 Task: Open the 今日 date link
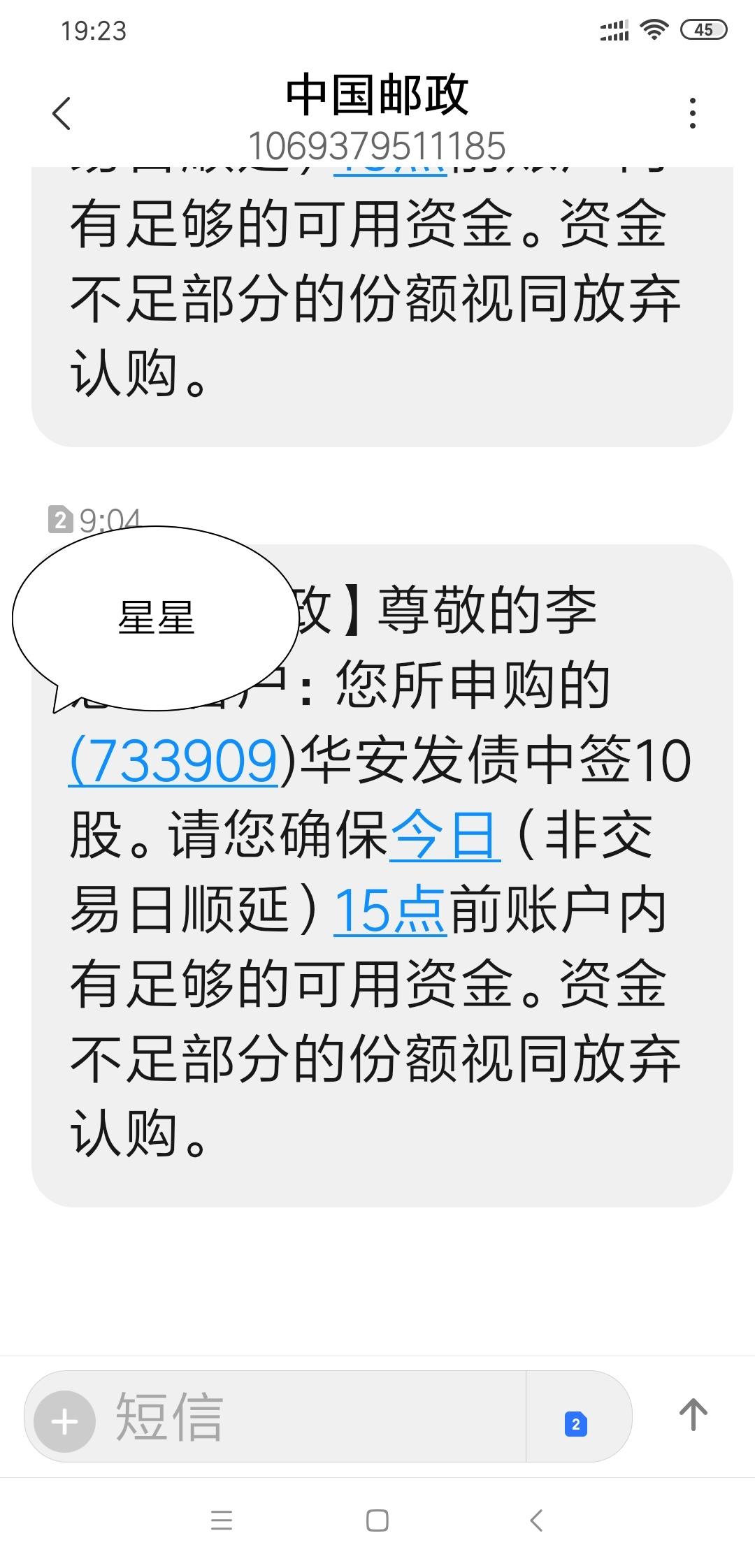point(445,835)
